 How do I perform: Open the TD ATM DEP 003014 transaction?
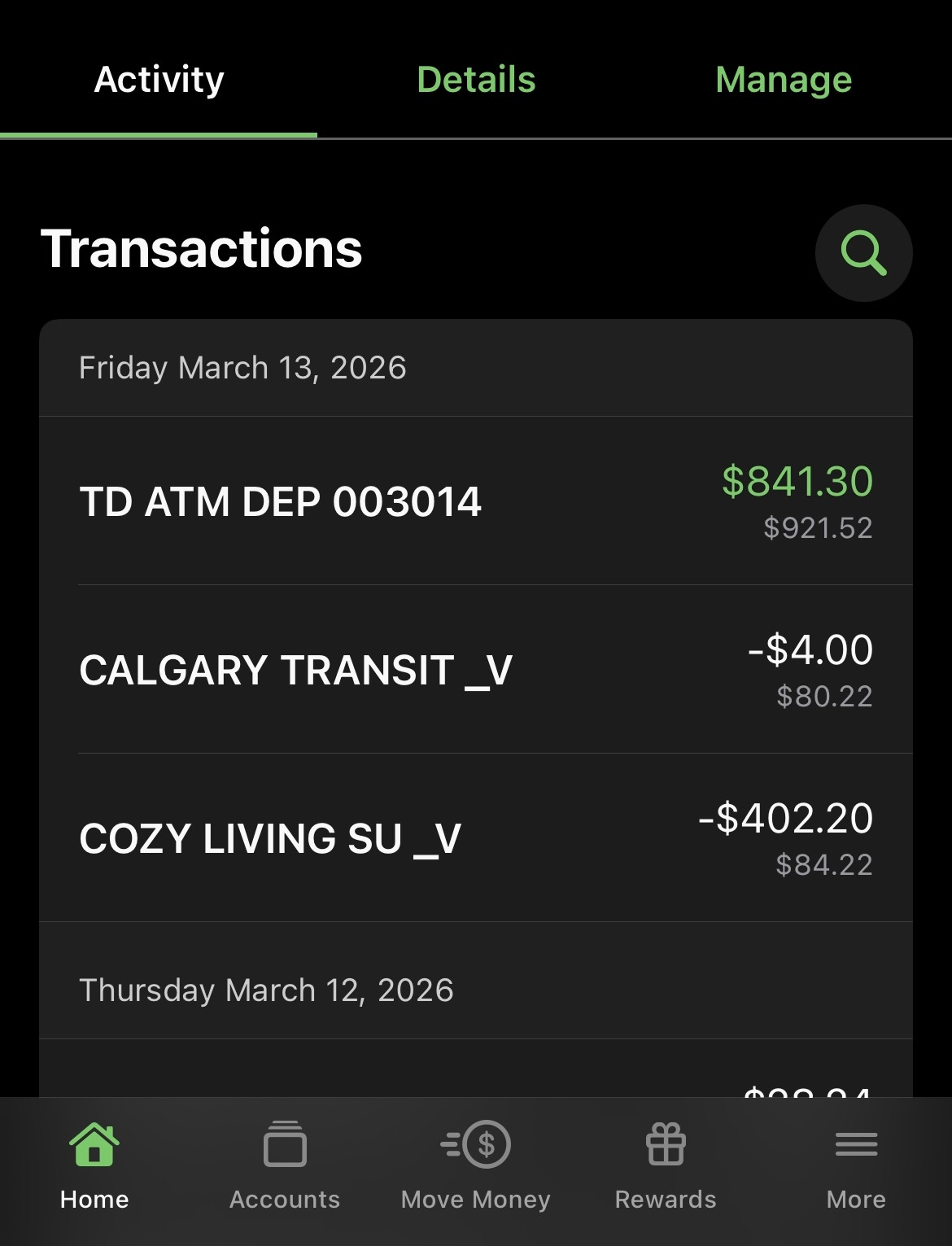click(475, 501)
